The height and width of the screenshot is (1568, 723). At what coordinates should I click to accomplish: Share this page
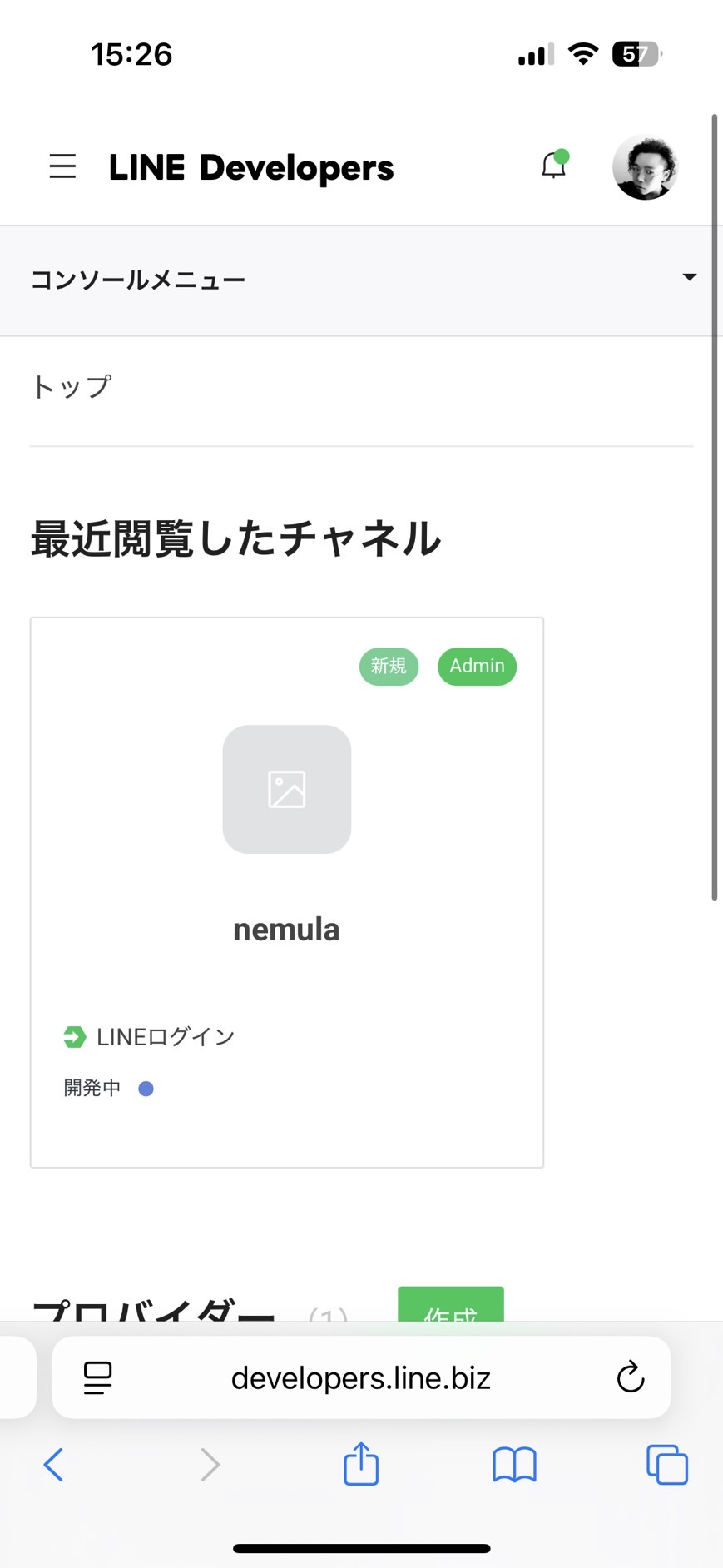361,1463
